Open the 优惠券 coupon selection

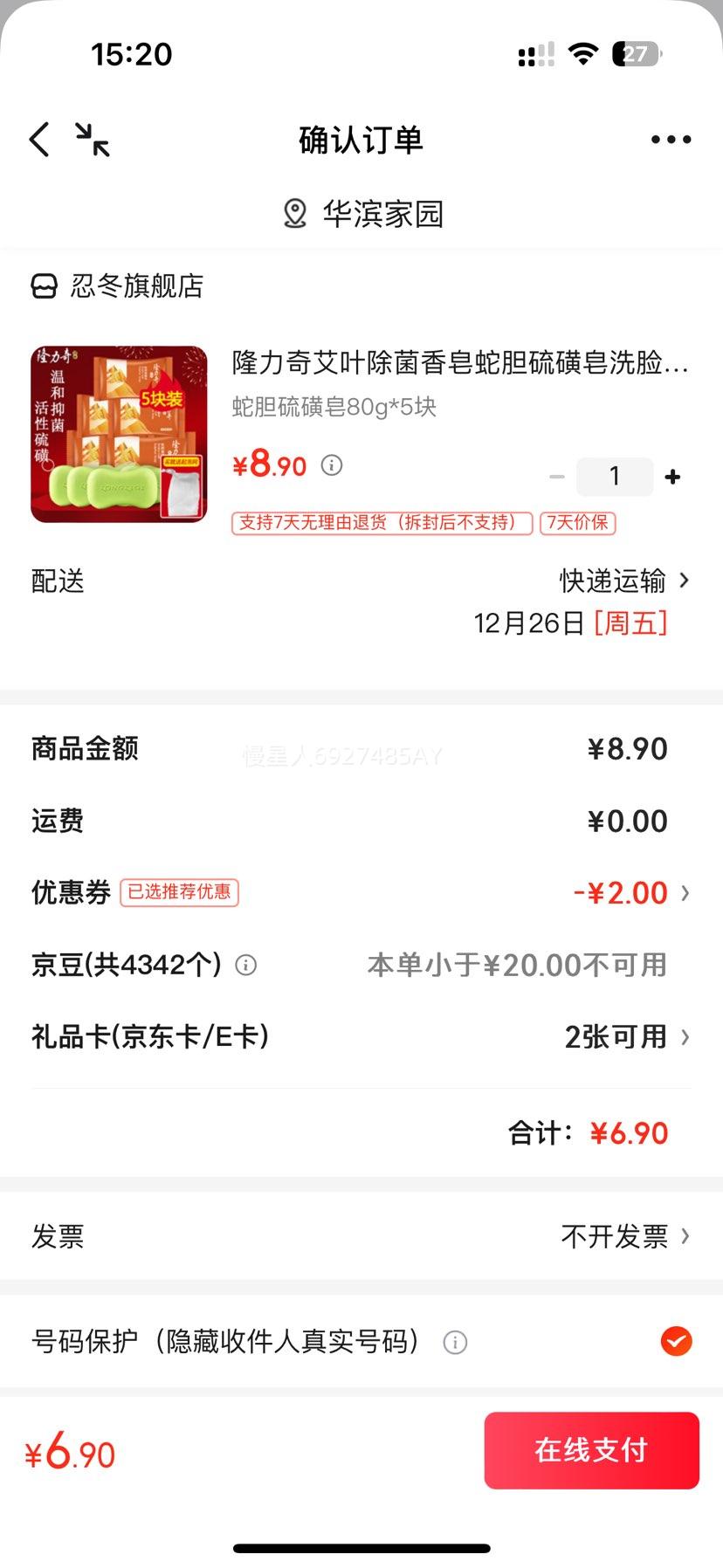[630, 892]
